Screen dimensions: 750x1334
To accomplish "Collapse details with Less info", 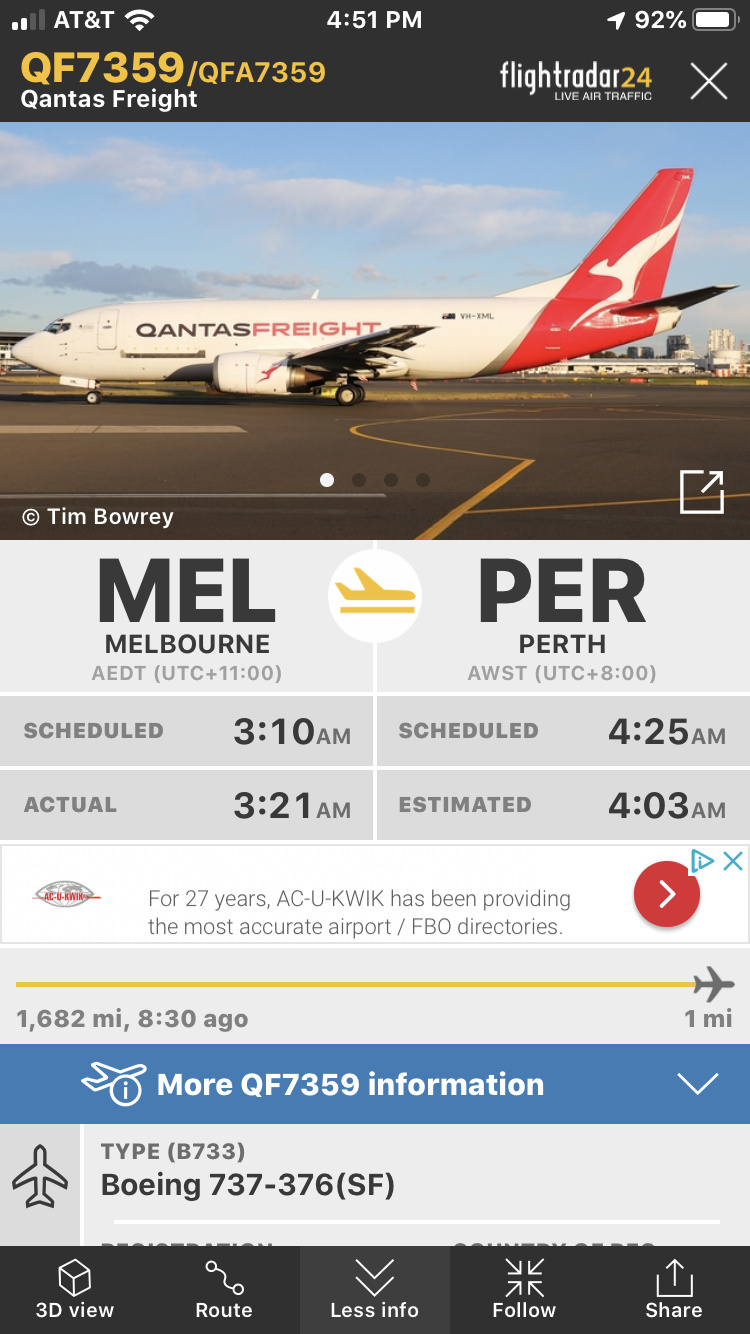I will tap(374, 1289).
